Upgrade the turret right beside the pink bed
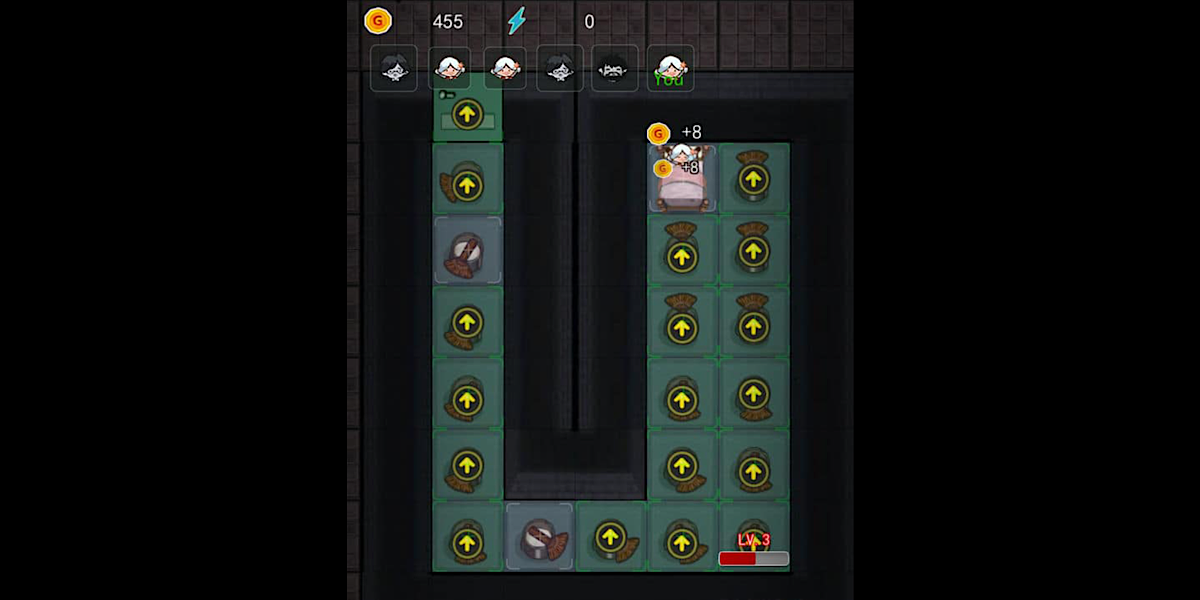The width and height of the screenshot is (1200, 600). pos(753,179)
